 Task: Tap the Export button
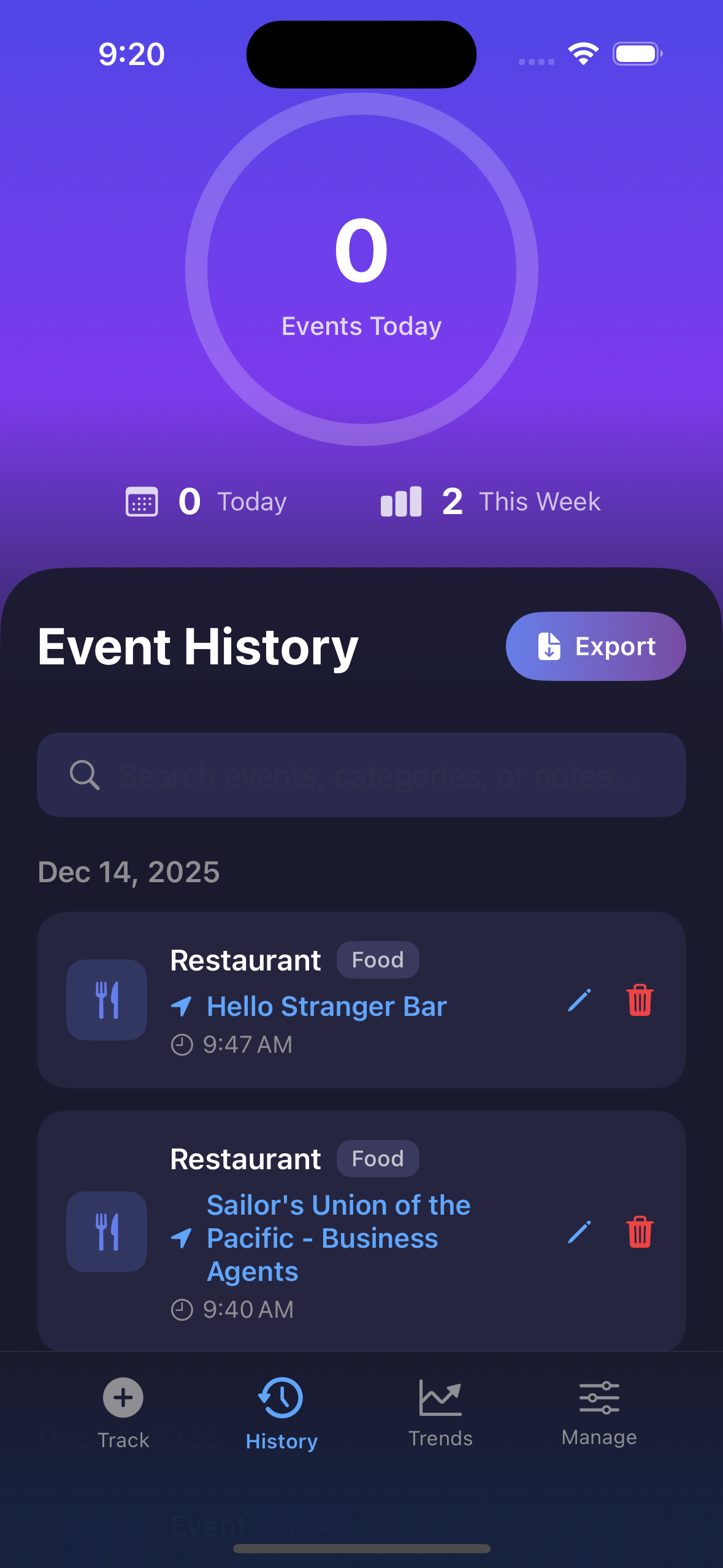coord(595,646)
